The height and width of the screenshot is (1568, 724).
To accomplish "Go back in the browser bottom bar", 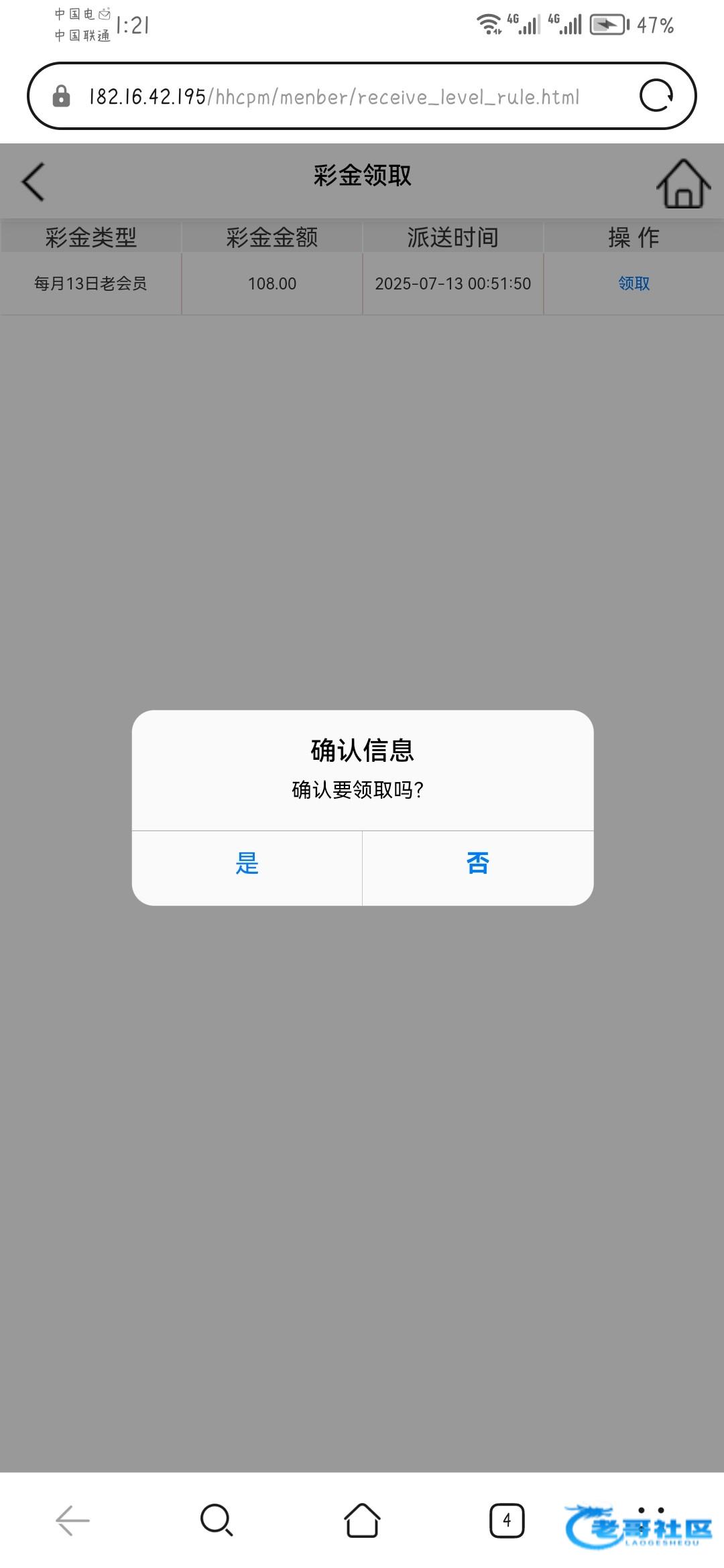I will click(72, 1520).
